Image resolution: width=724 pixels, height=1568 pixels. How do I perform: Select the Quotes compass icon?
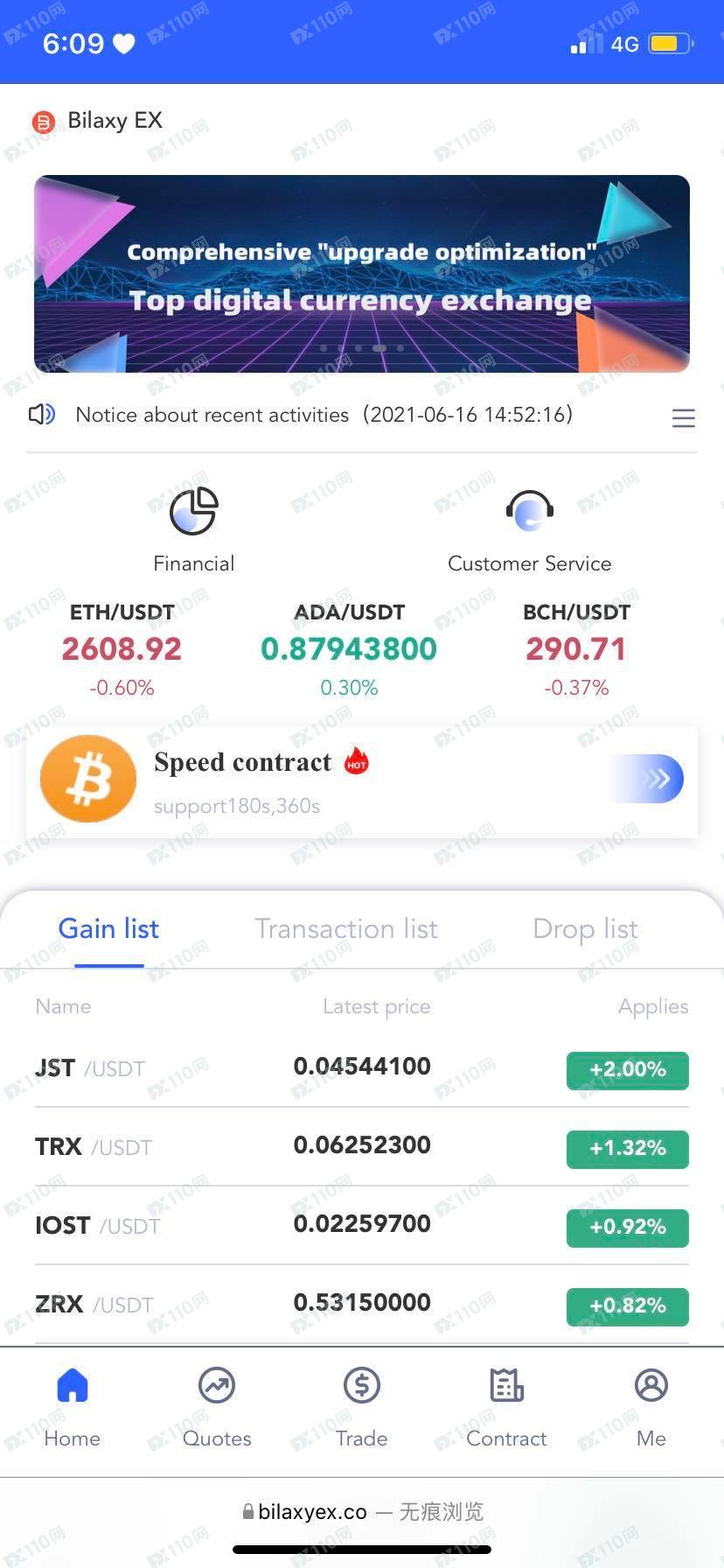[216, 1385]
